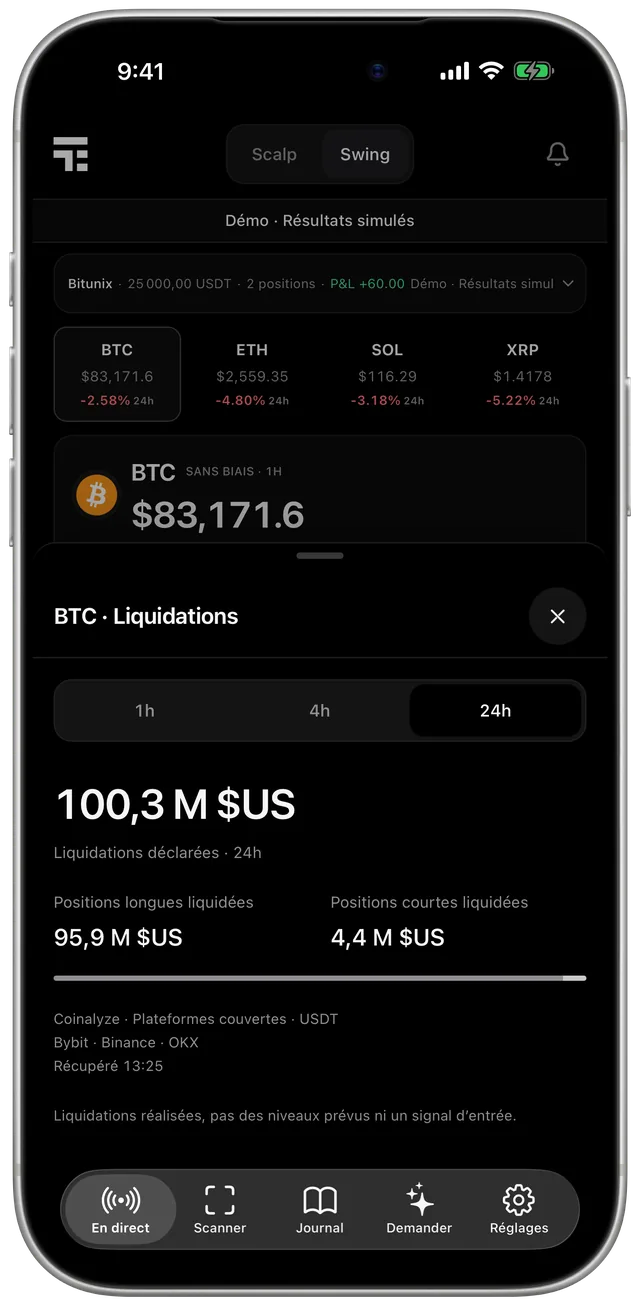The width and height of the screenshot is (640, 1306).
Task: Select the 24h liquidations timeframe
Action: pyautogui.click(x=495, y=711)
